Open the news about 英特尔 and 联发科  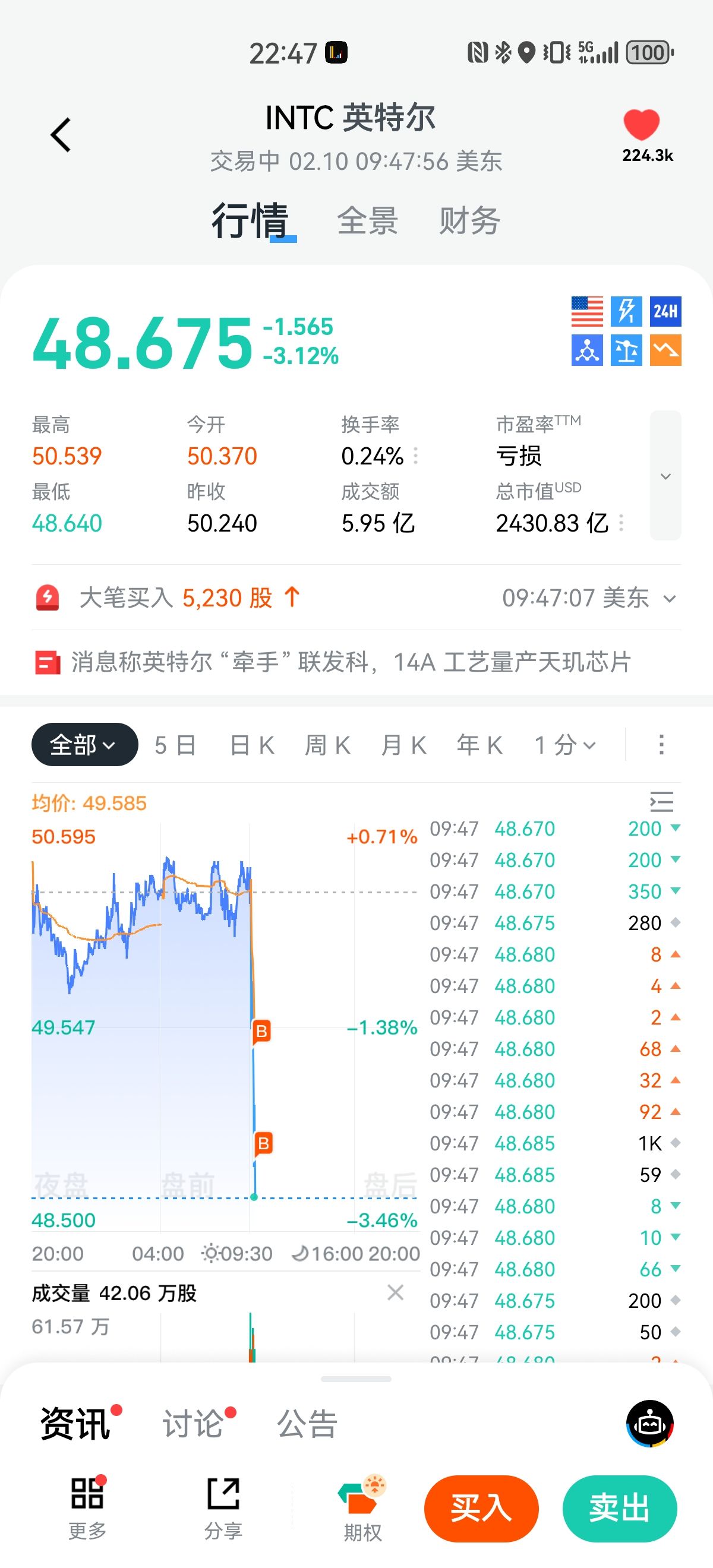(x=350, y=662)
